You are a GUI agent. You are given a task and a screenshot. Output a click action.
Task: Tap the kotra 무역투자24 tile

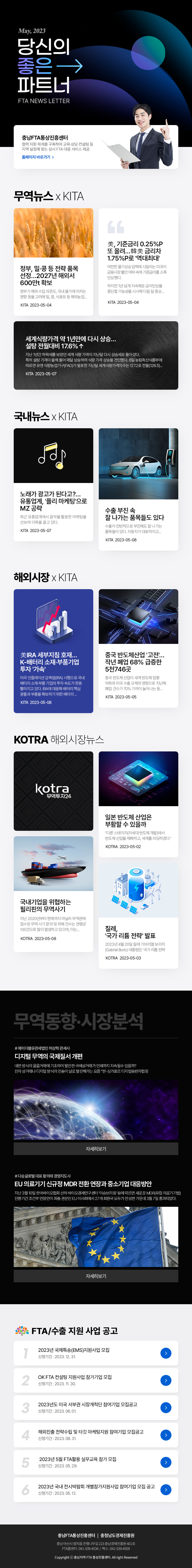tap(53, 791)
